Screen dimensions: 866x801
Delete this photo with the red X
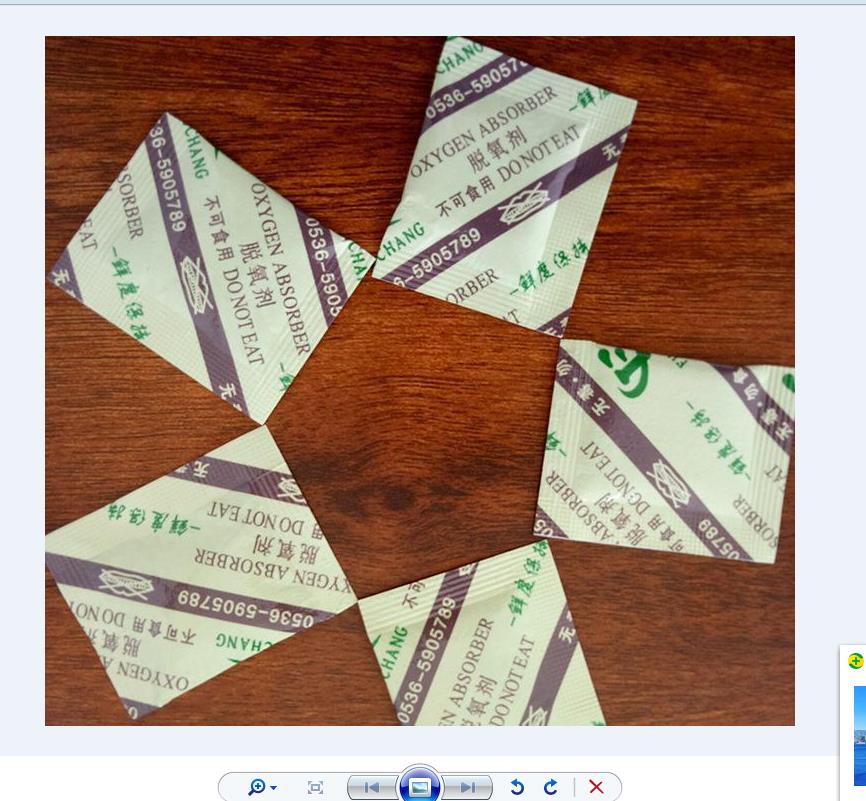(596, 788)
